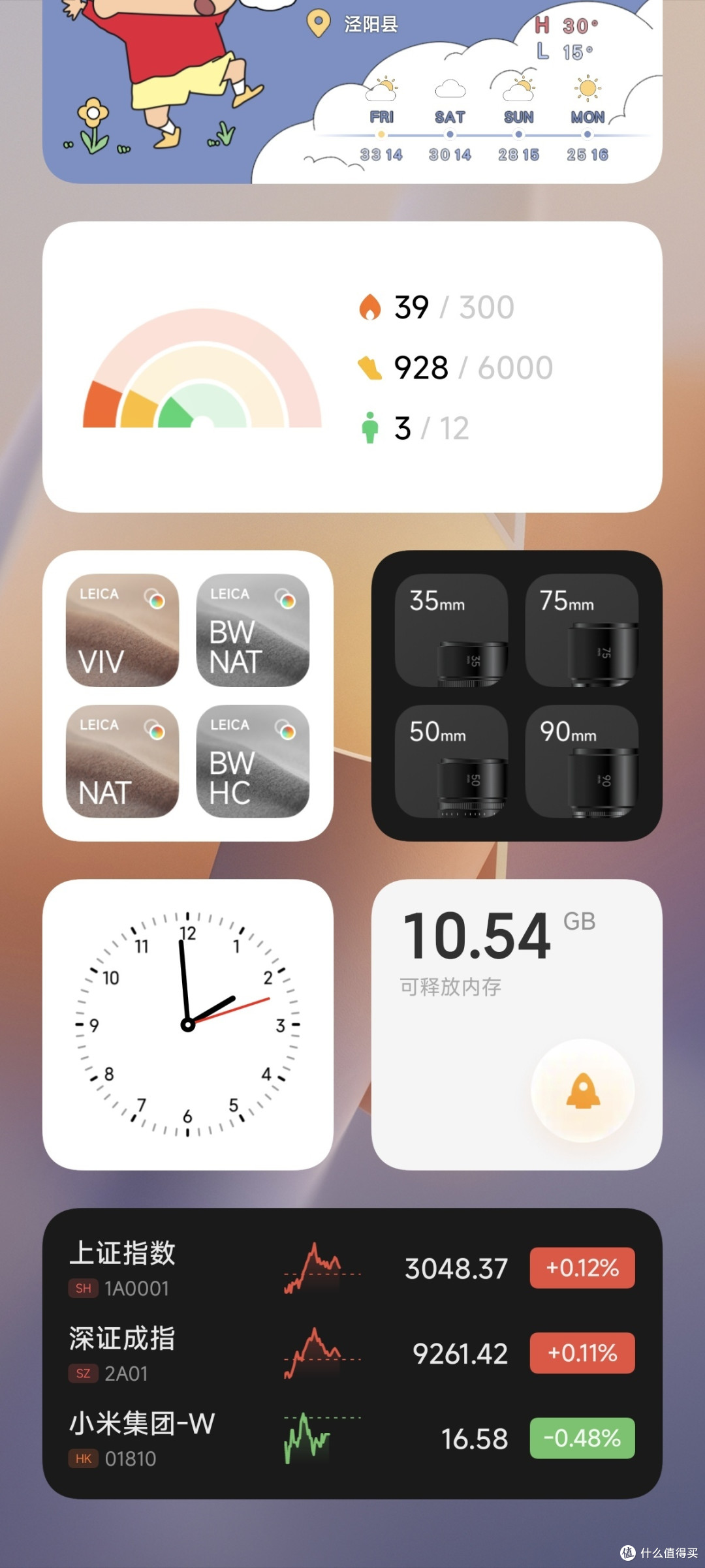Open the 小米集团-W stock row
705x1568 pixels.
[352, 1439]
